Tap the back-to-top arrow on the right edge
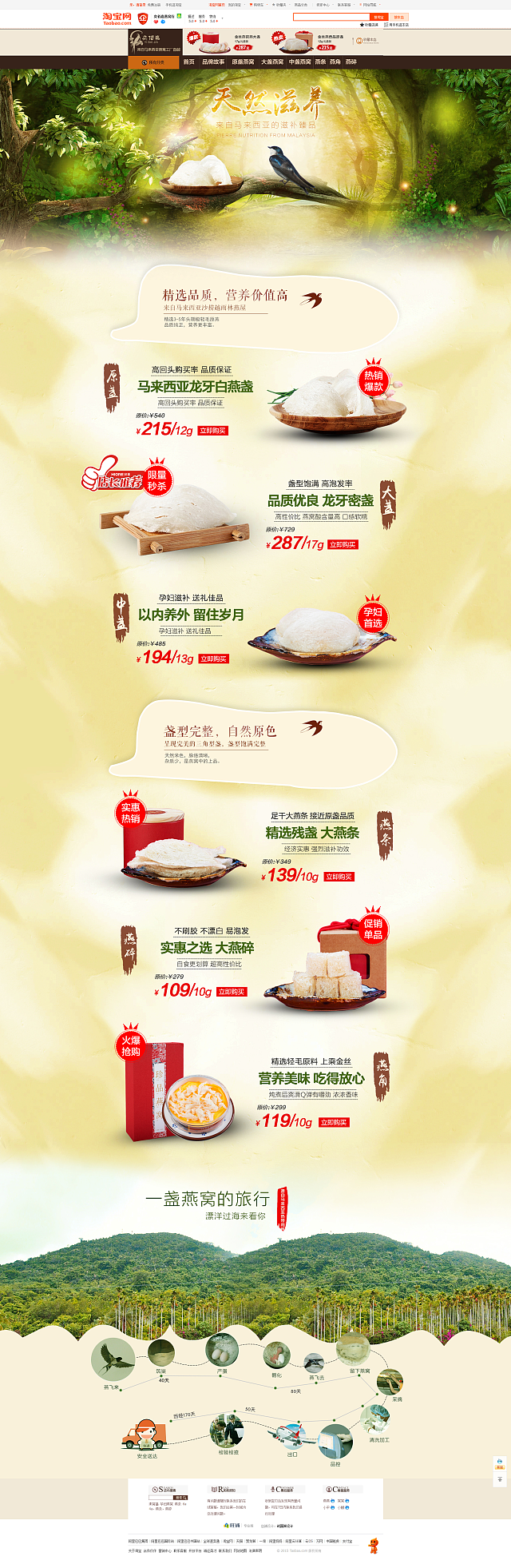Image resolution: width=511 pixels, height=1568 pixels. tap(500, 1480)
